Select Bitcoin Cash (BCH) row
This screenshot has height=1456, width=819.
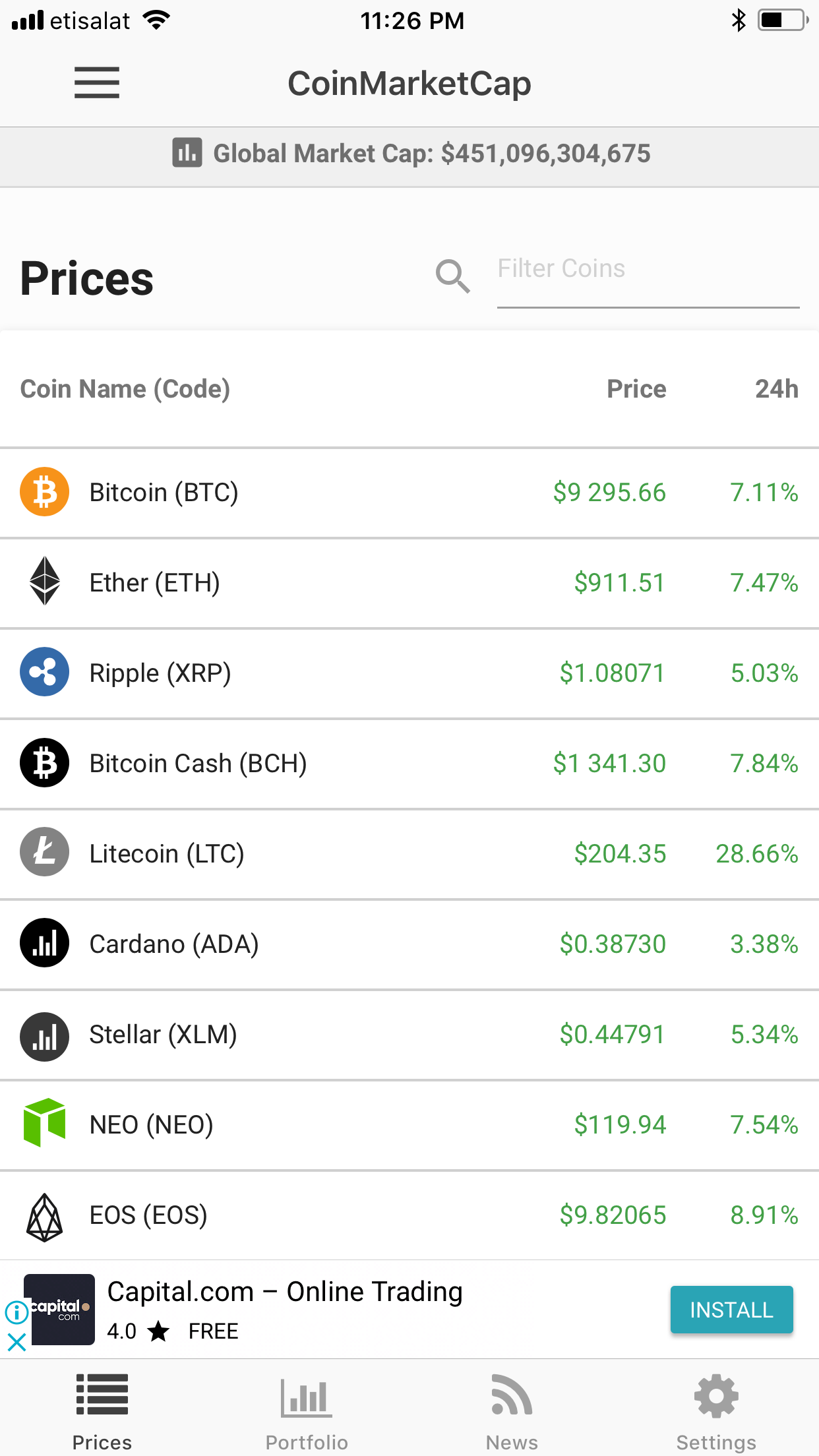point(409,764)
